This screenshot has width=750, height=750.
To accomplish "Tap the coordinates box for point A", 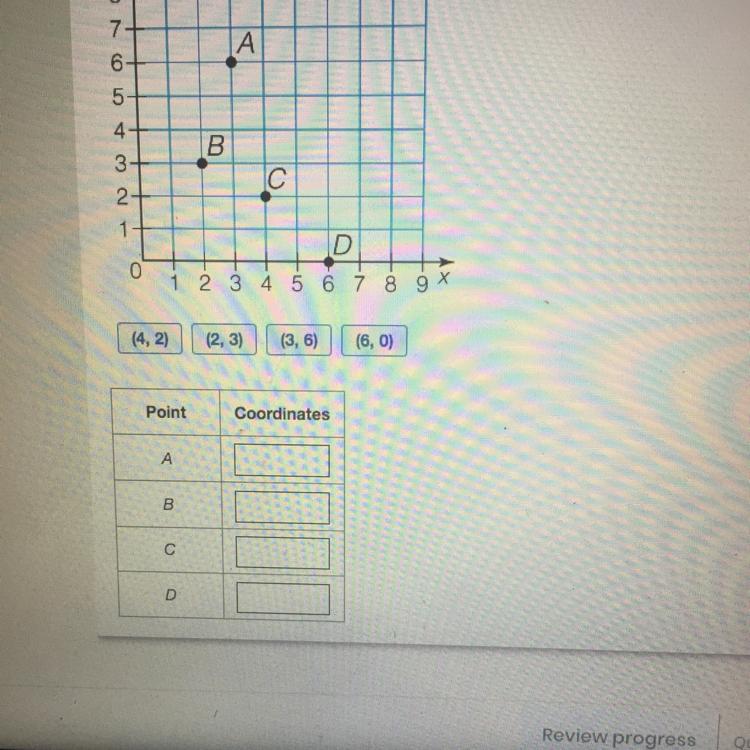I will click(282, 460).
